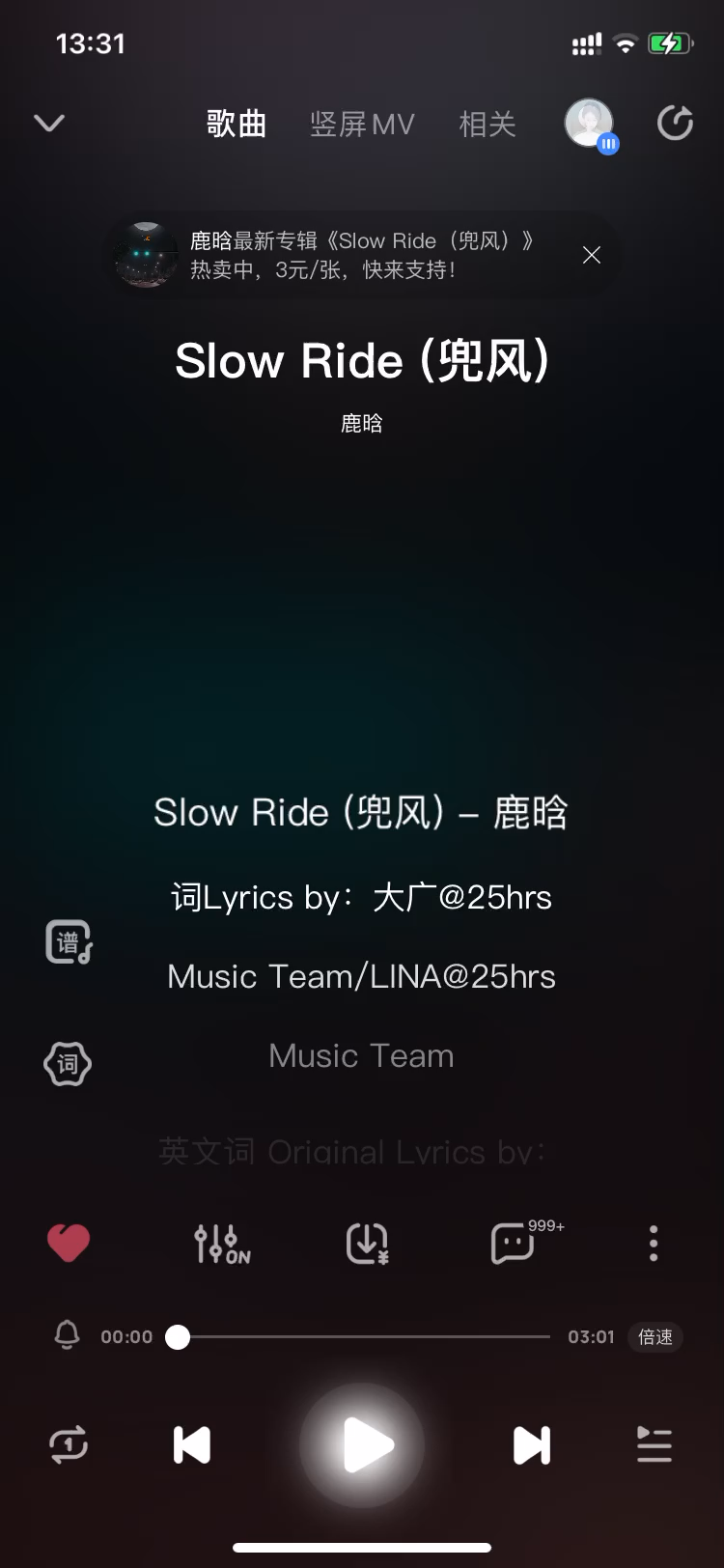Open the three-dot more options menu
The image size is (724, 1568).
click(x=654, y=1244)
